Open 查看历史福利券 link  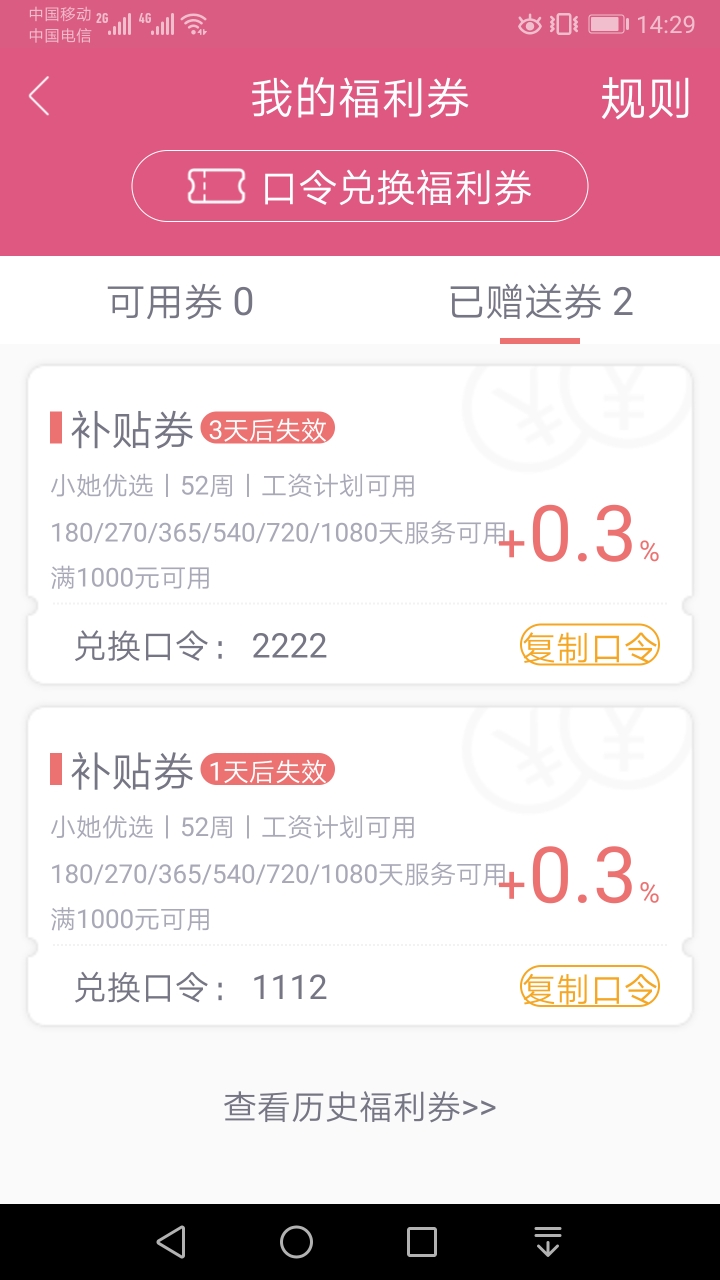[360, 1107]
